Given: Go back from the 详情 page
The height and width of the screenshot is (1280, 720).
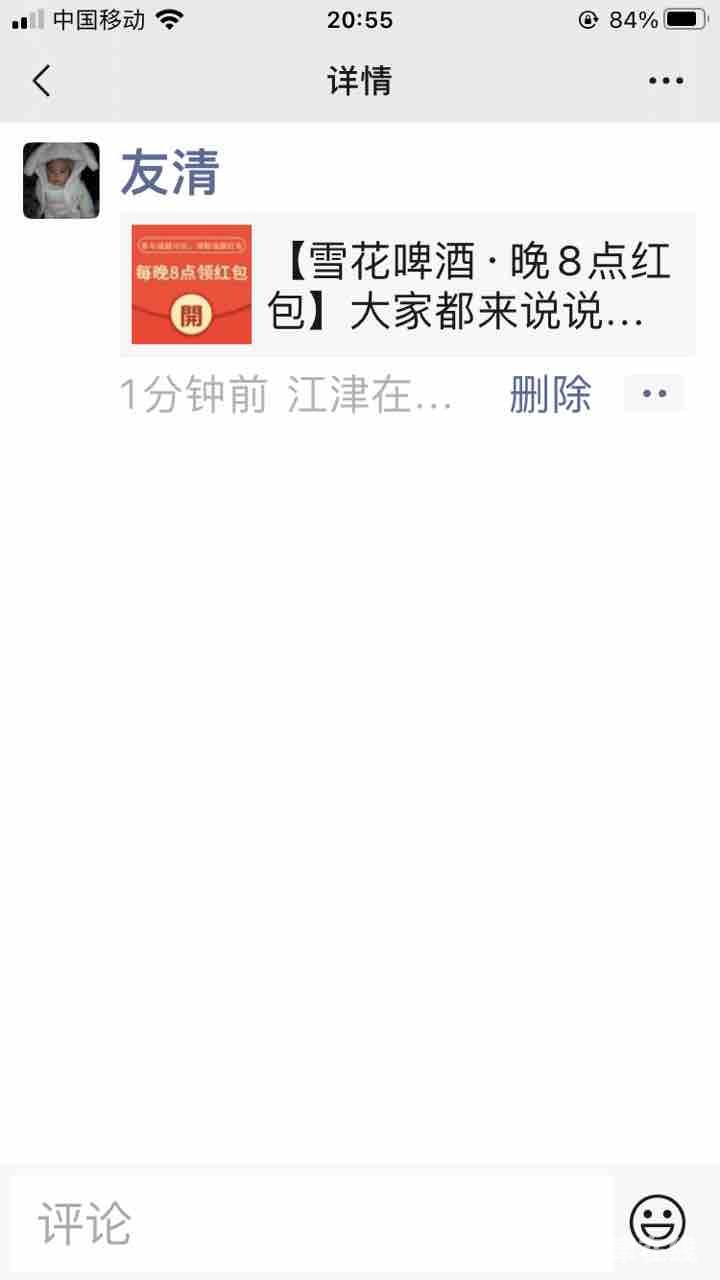Looking at the screenshot, I should [x=41, y=81].
